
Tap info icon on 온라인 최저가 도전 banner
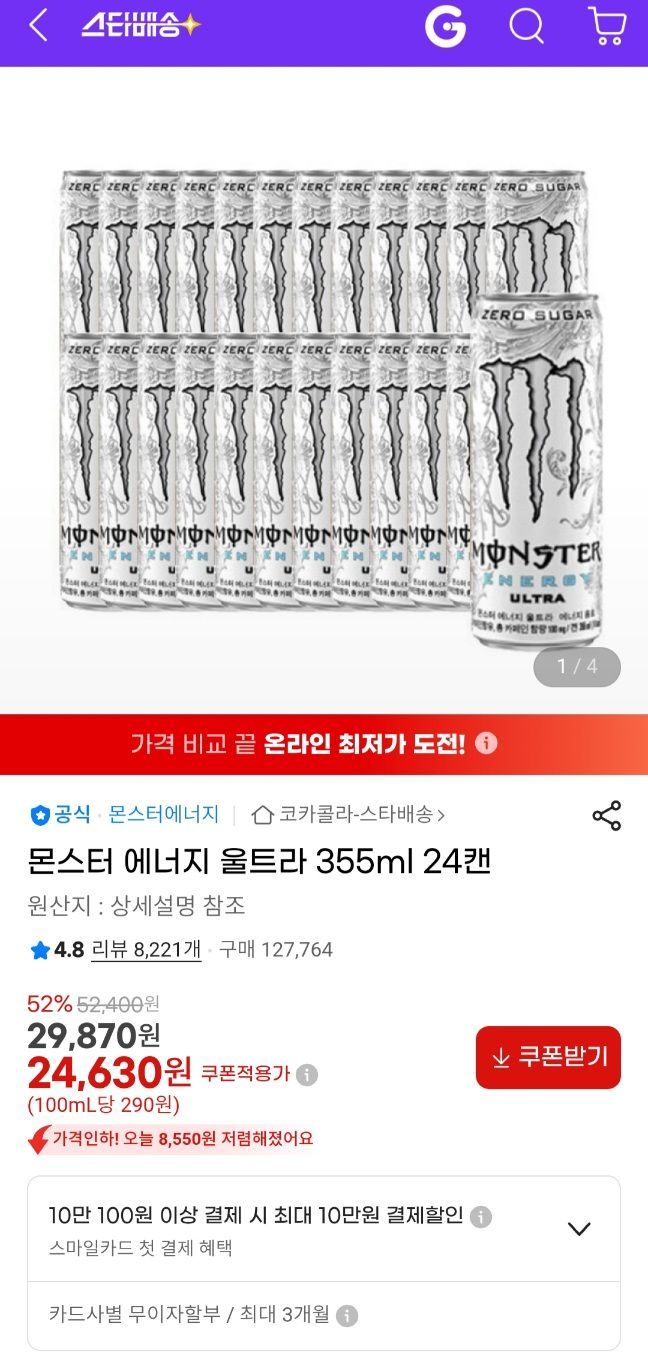[x=486, y=744]
